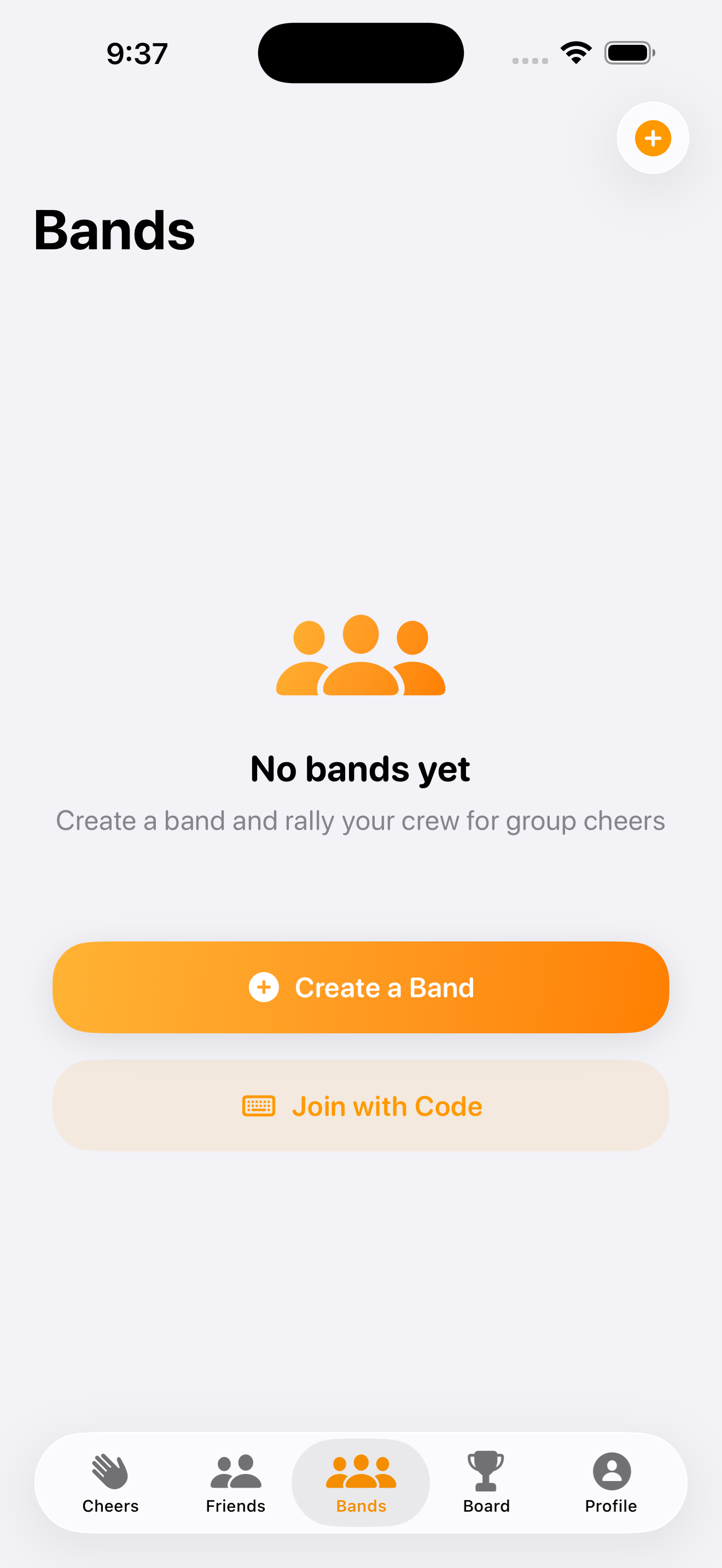Tap the Join with Code button
Viewport: 722px width, 1568px height.
tap(360, 1105)
